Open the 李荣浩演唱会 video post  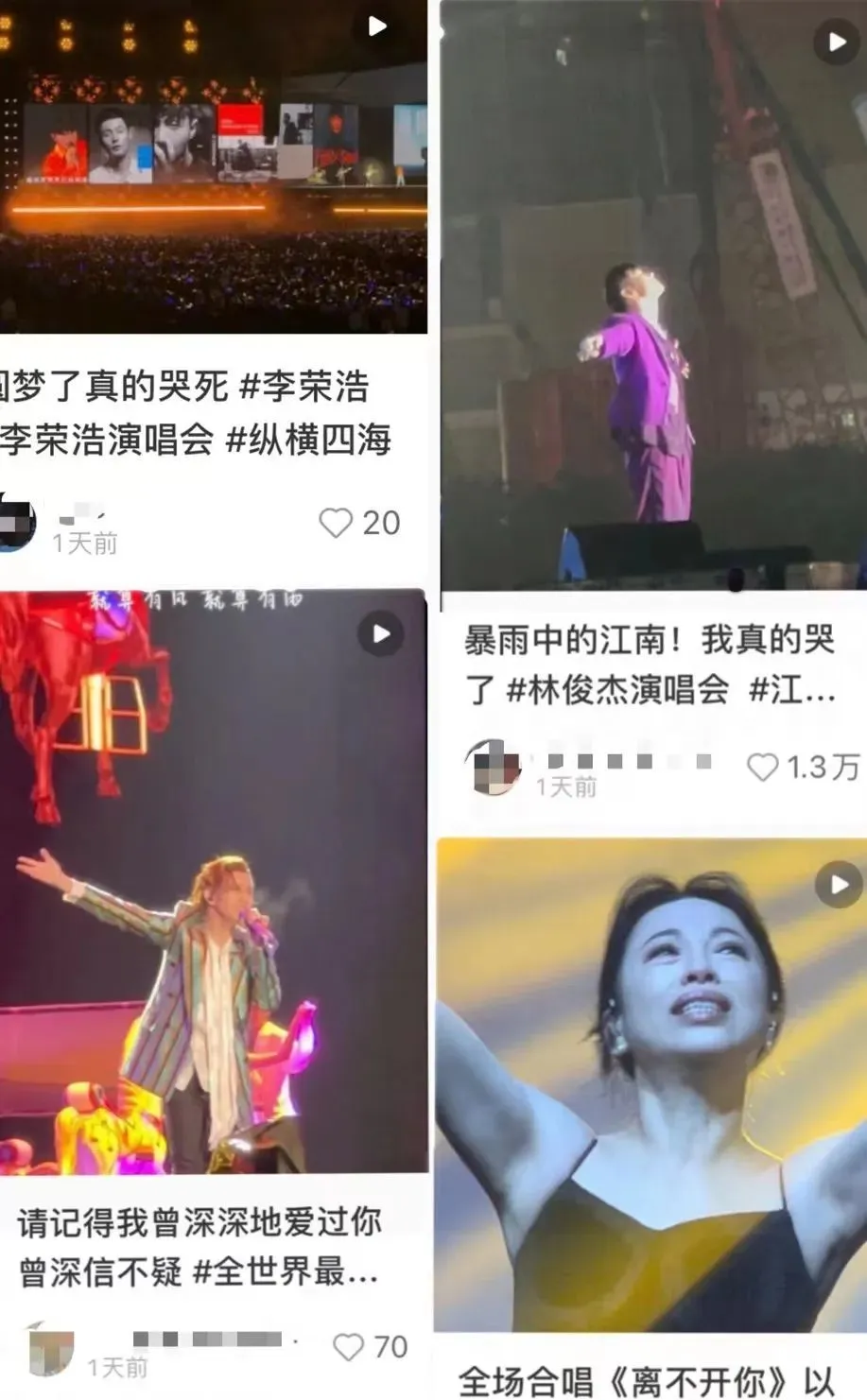213,165
